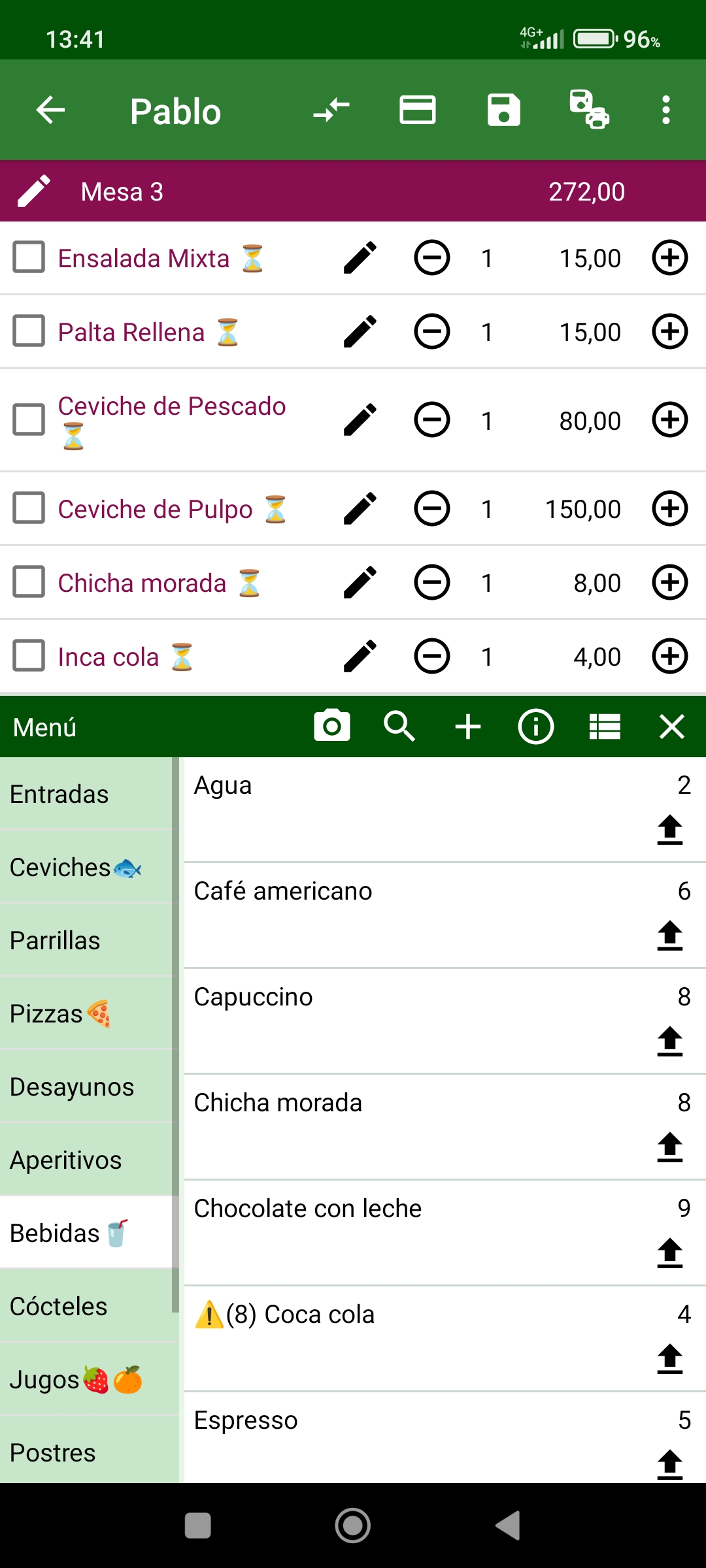Open the payment card icon
Image resolution: width=706 pixels, height=1568 pixels.
pyautogui.click(x=418, y=110)
